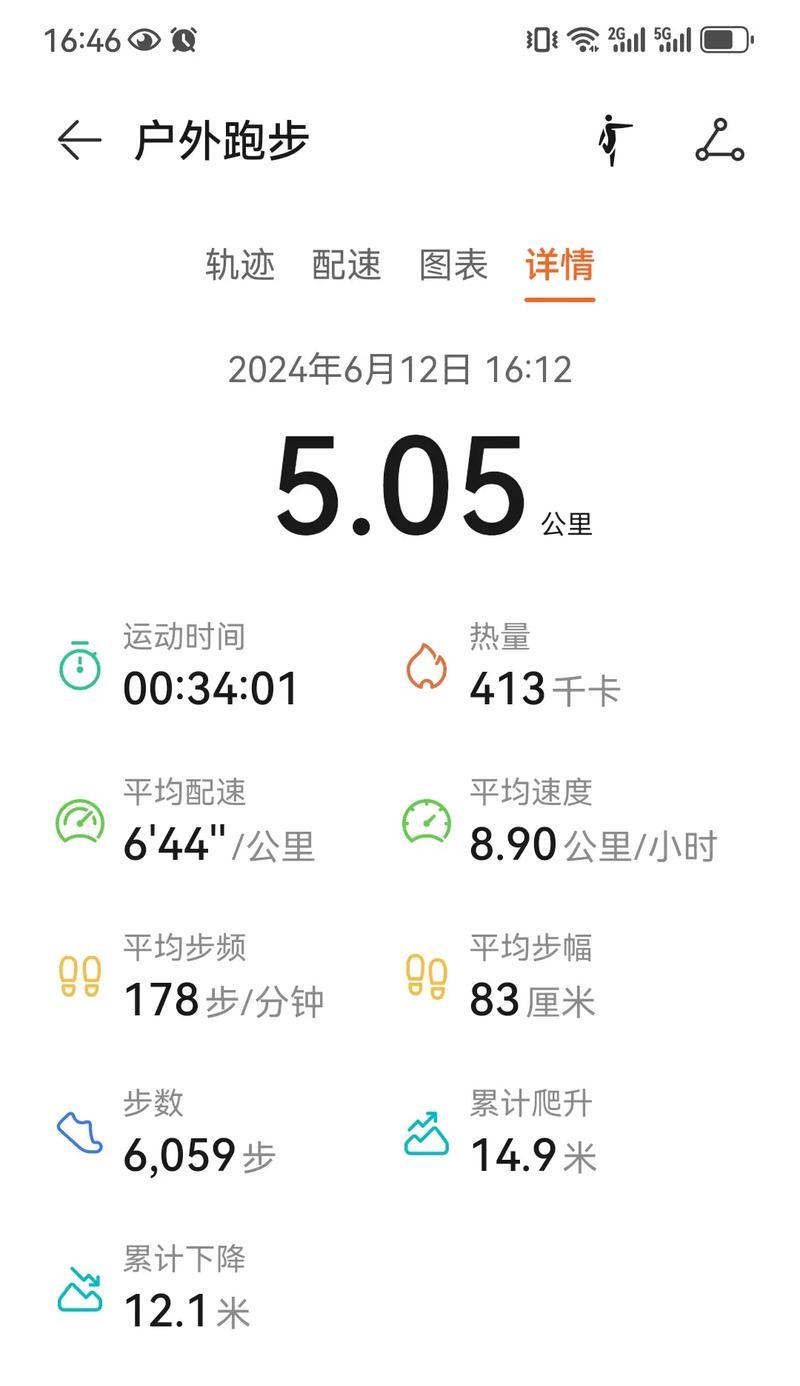Switch to the 轨迹 tab
800x1386 pixels.
(240, 265)
